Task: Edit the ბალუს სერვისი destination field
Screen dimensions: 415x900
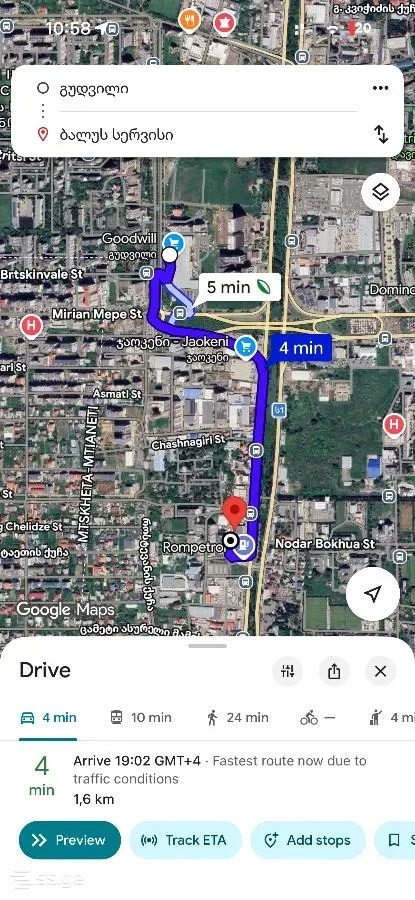Action: 195,135
